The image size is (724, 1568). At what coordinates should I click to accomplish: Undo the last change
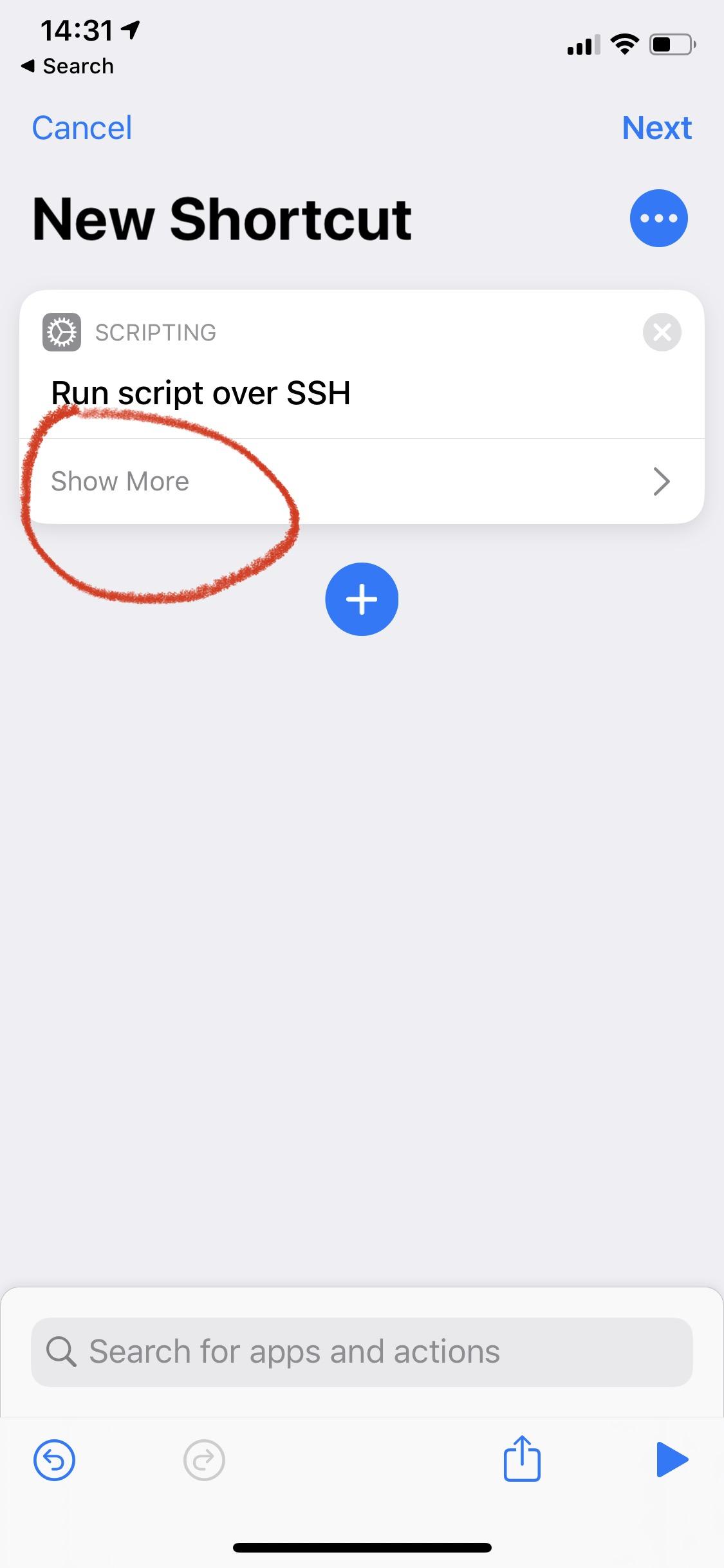pos(54,1460)
